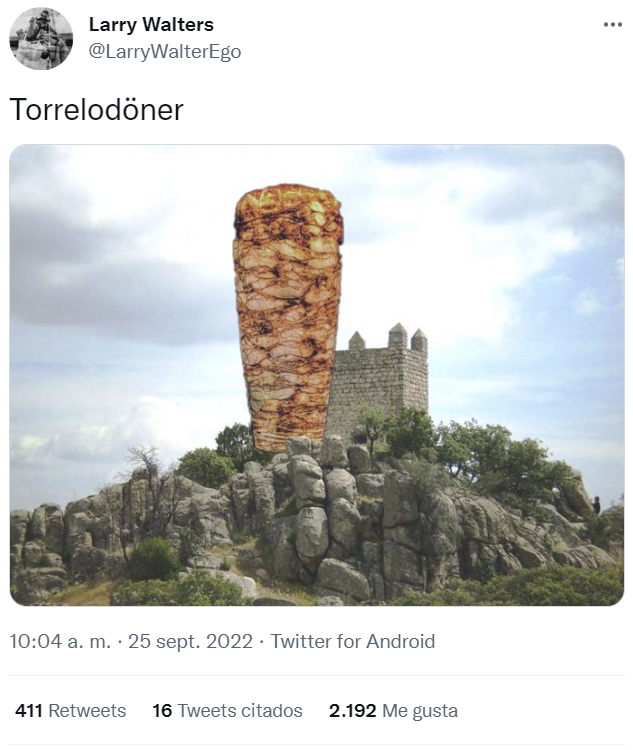The width and height of the screenshot is (633, 750).
Task: Visit the @LarryWalterEgo profile handle
Action: (165, 52)
